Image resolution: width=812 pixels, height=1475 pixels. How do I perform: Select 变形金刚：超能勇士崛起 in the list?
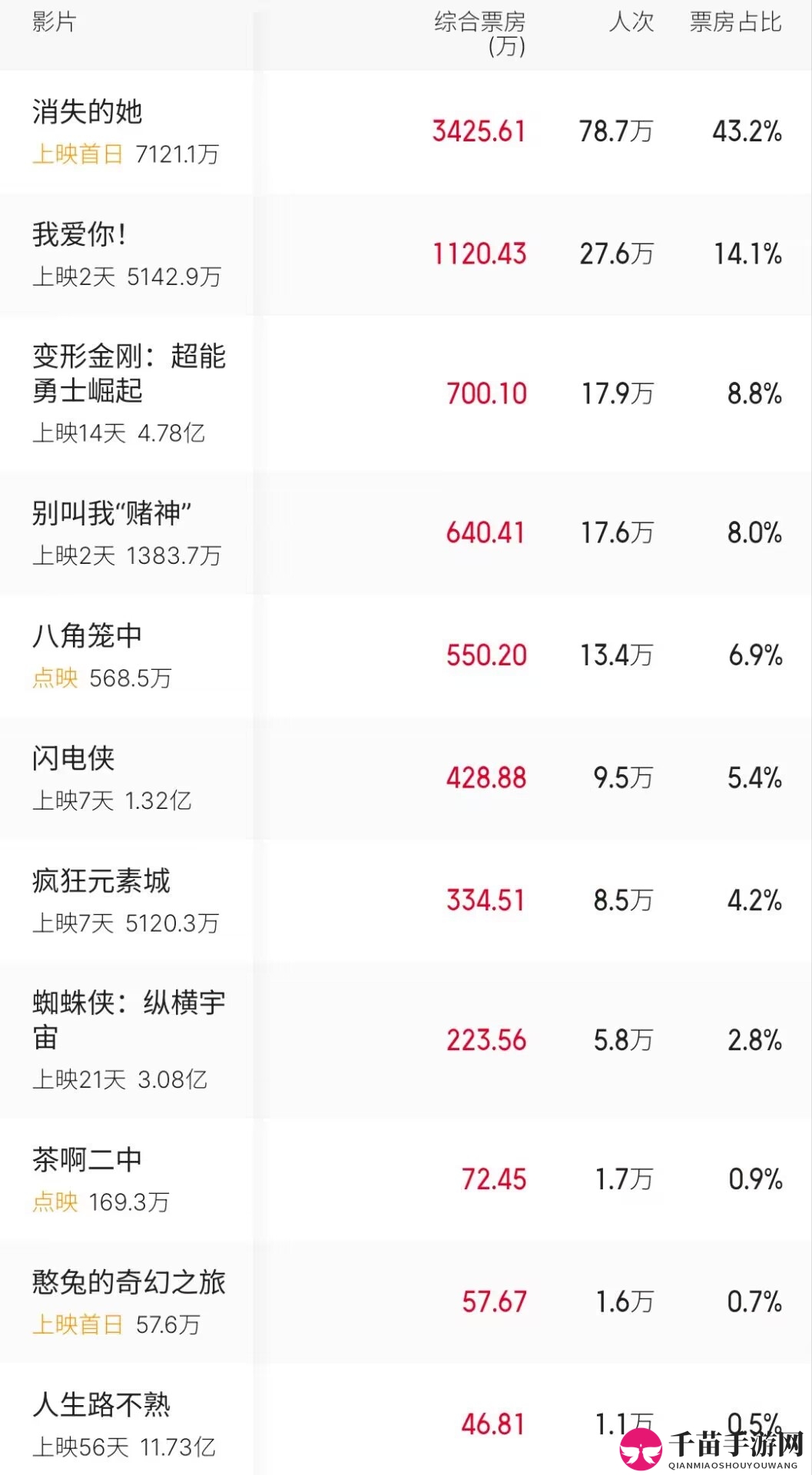406,394
